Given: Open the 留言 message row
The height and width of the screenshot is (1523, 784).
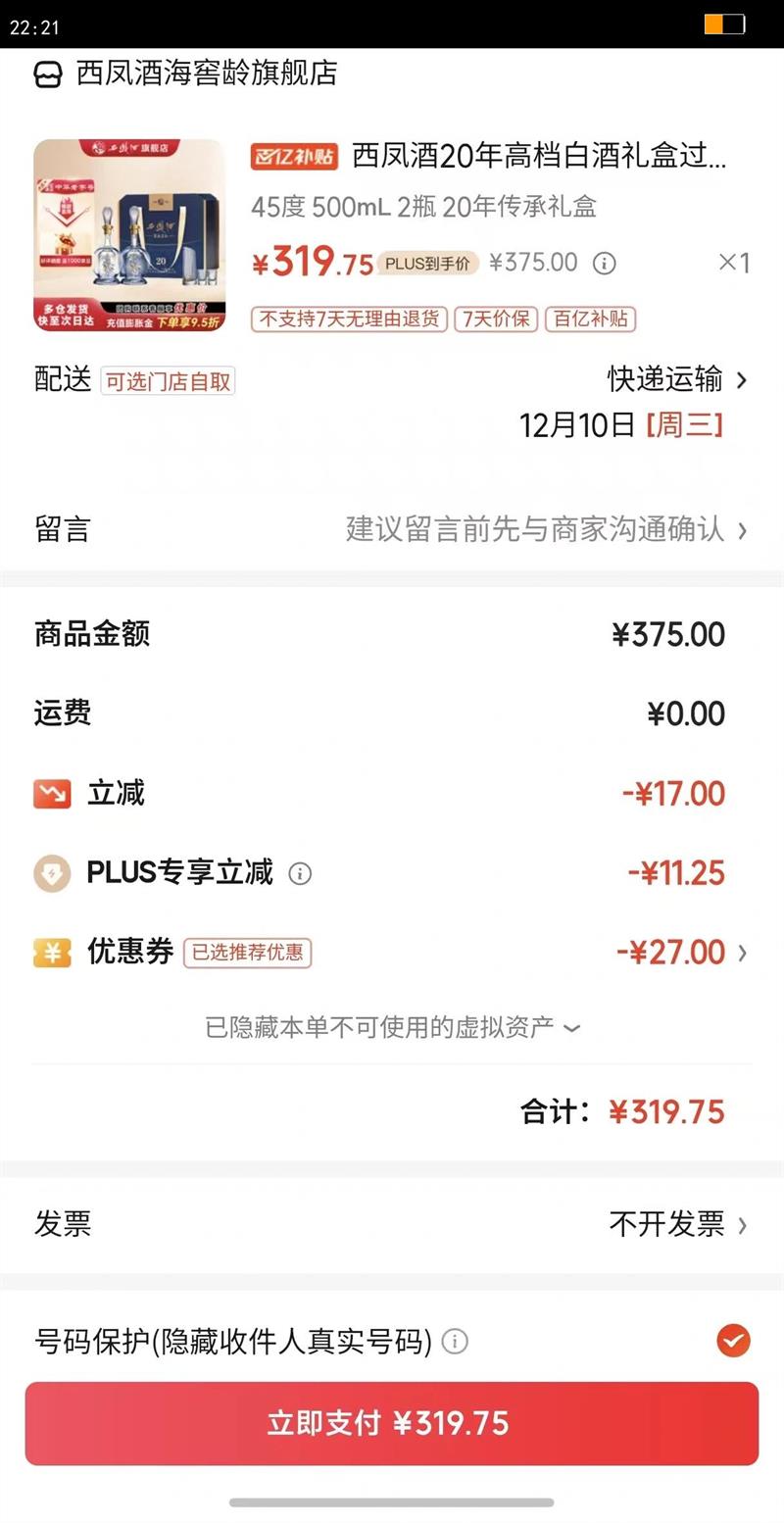Looking at the screenshot, I should [x=392, y=530].
